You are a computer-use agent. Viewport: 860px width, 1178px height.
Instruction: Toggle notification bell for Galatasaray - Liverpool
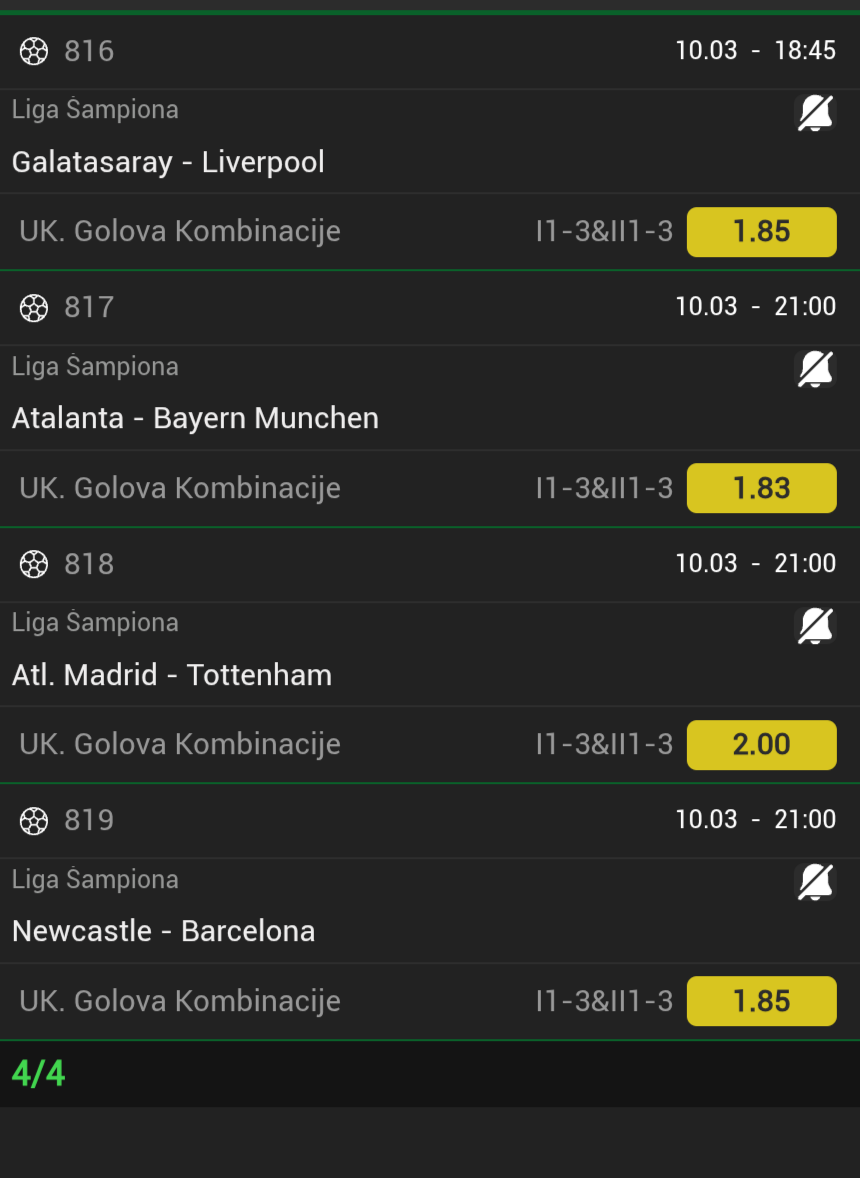815,114
